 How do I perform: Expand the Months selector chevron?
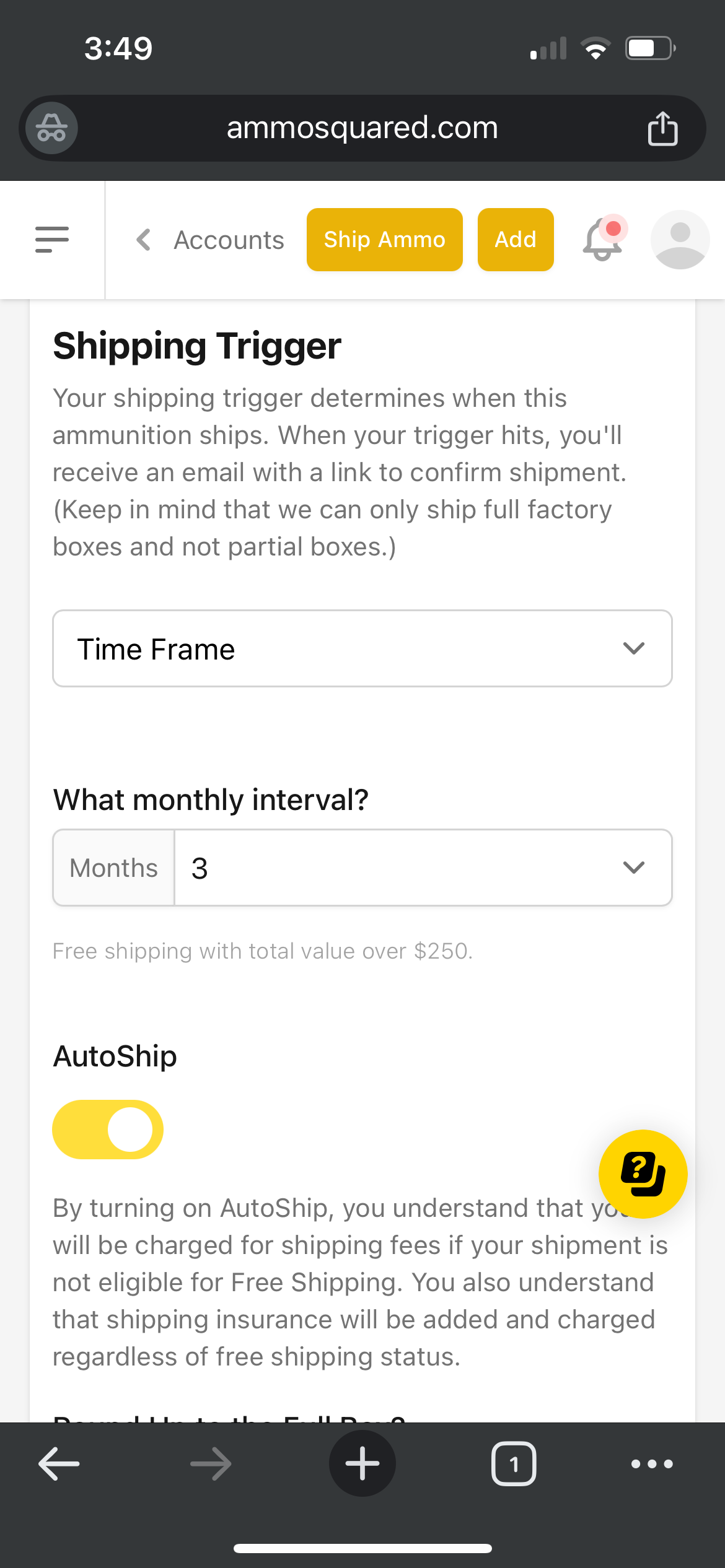(633, 868)
